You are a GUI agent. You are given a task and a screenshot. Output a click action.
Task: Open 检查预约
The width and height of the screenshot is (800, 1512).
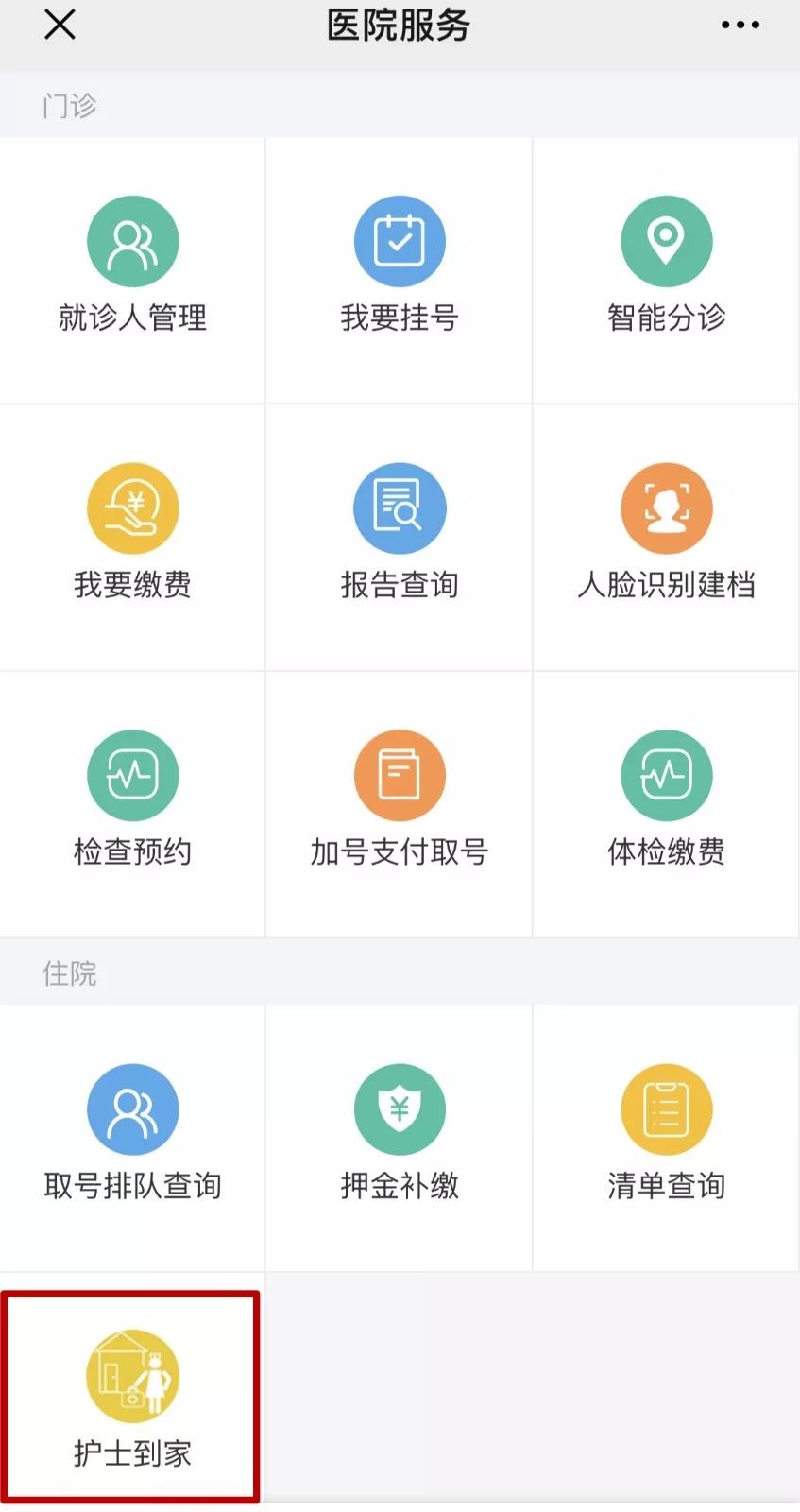[x=132, y=804]
